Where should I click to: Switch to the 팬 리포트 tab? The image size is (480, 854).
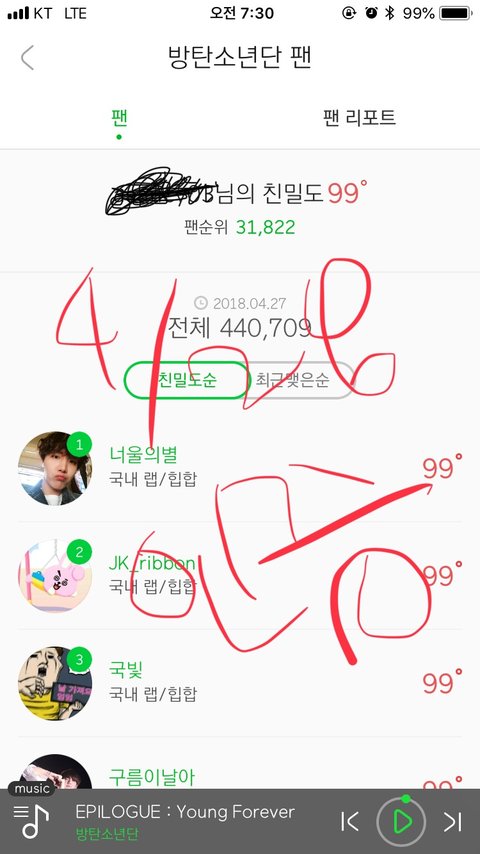(360, 118)
